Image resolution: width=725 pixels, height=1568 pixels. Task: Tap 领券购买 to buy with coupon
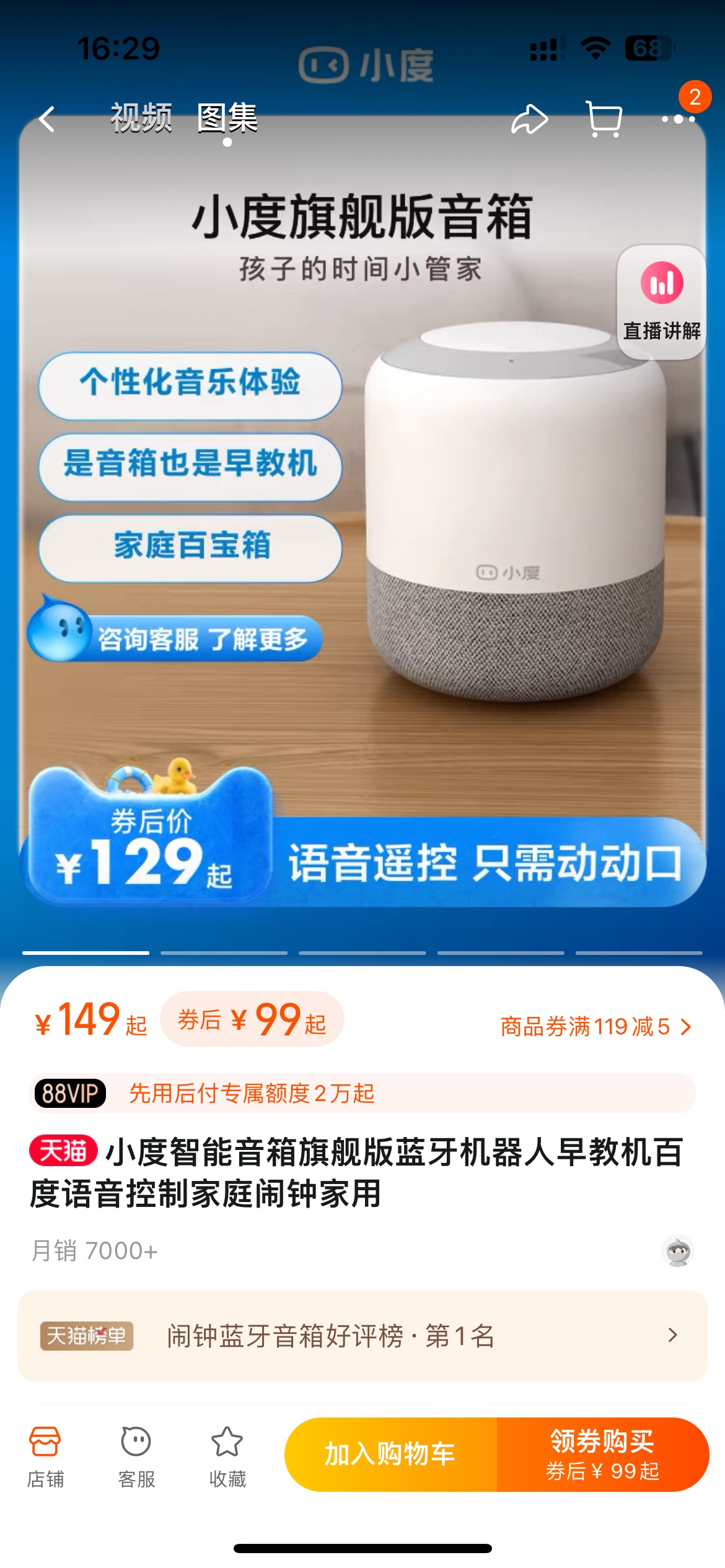pyautogui.click(x=602, y=1454)
